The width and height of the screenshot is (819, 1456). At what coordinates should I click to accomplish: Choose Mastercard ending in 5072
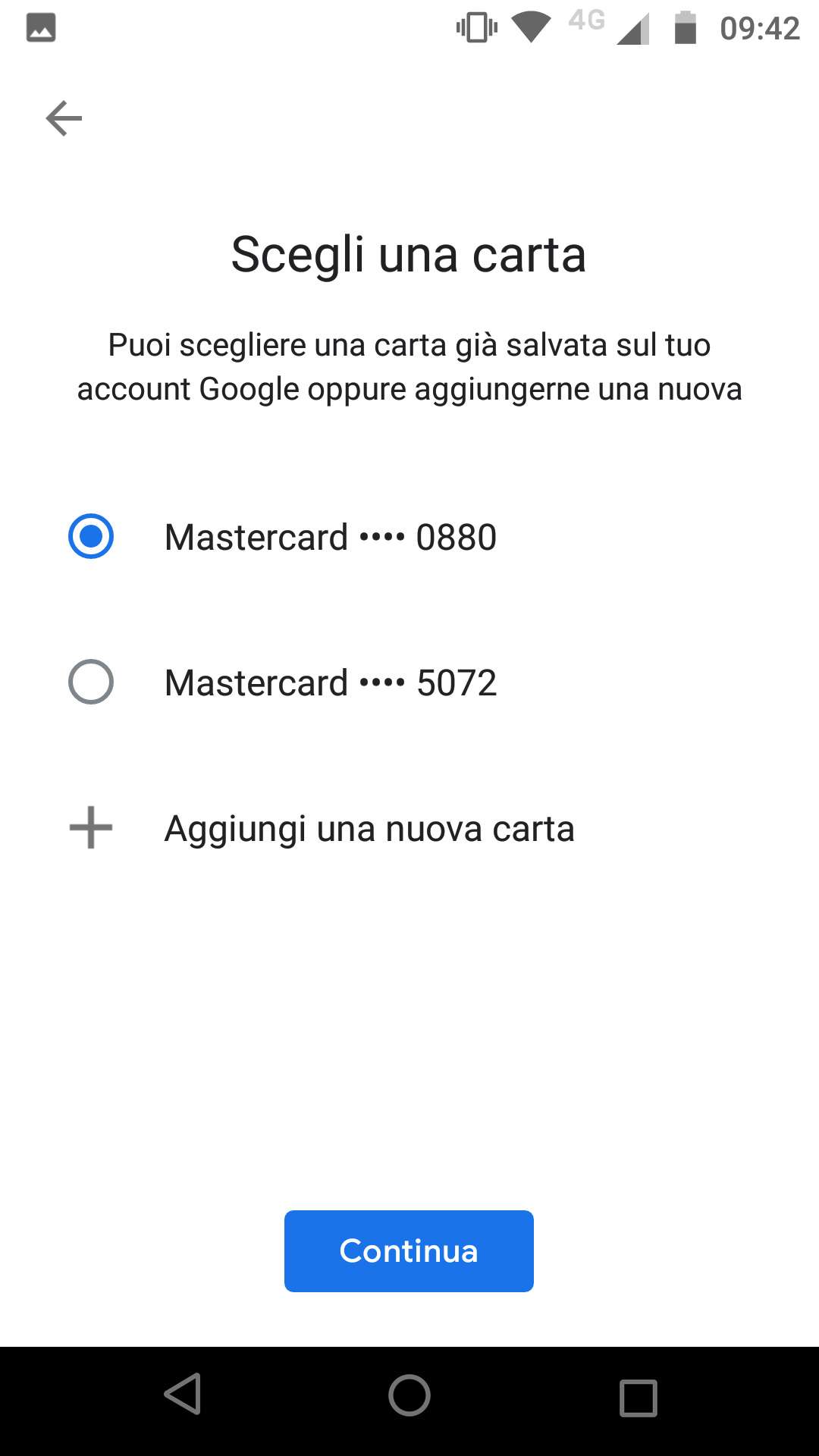(91, 682)
